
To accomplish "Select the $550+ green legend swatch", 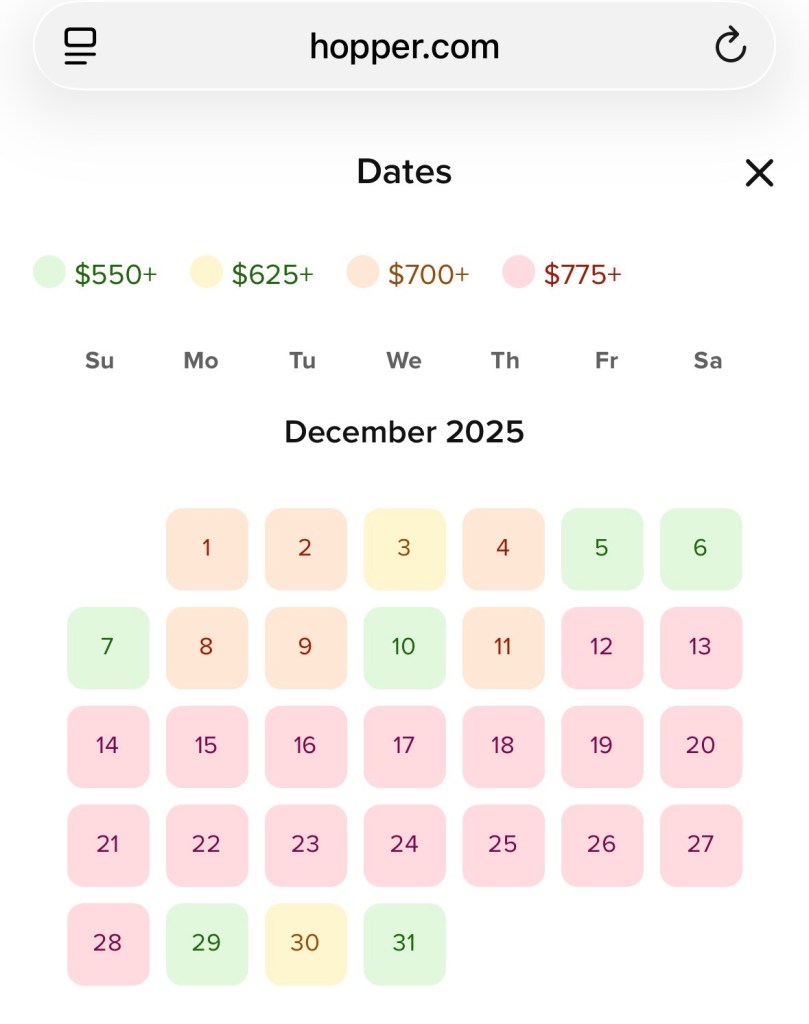I will coord(48,272).
